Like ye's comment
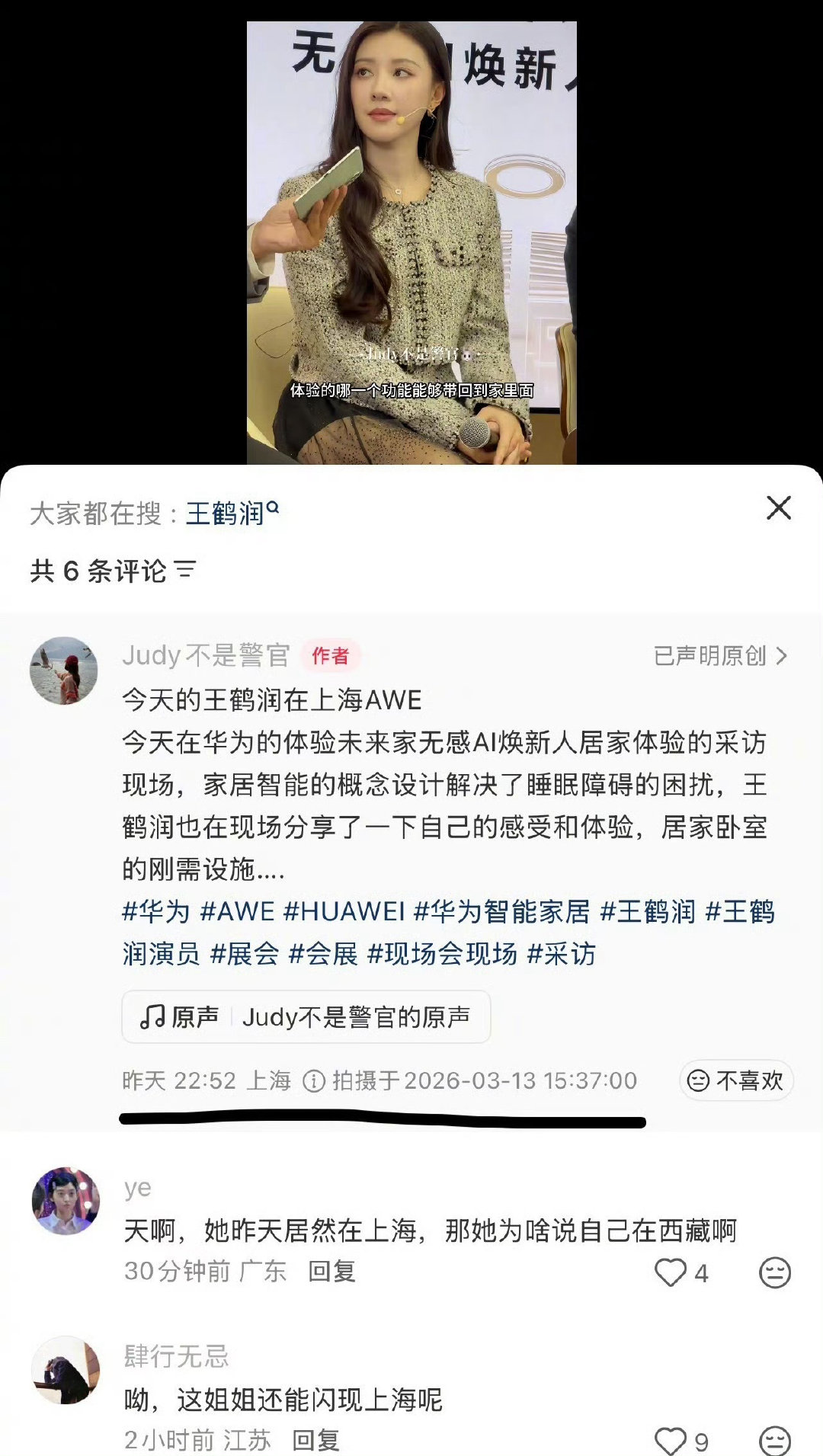 point(671,1272)
